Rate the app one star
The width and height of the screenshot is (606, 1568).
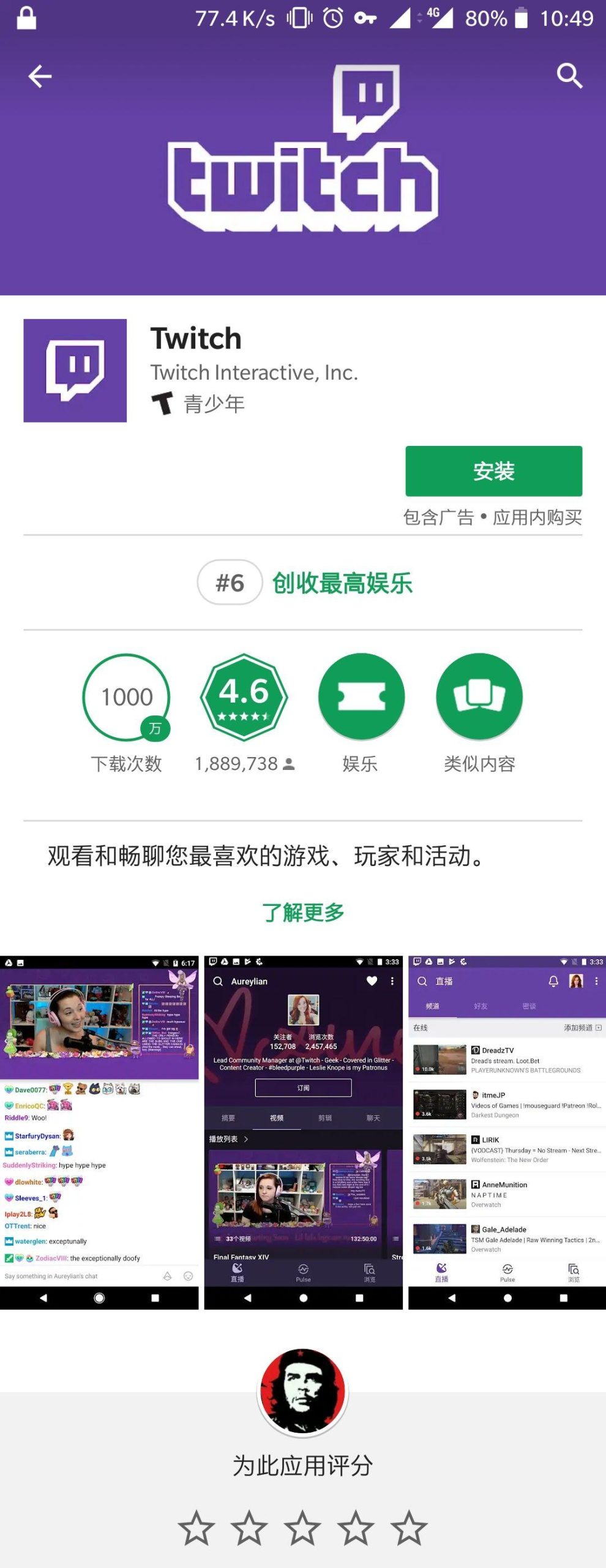(x=196, y=1528)
